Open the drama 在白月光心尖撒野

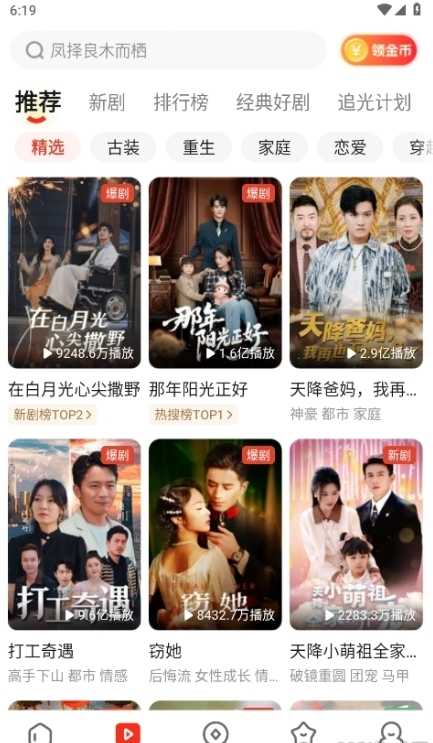point(74,272)
